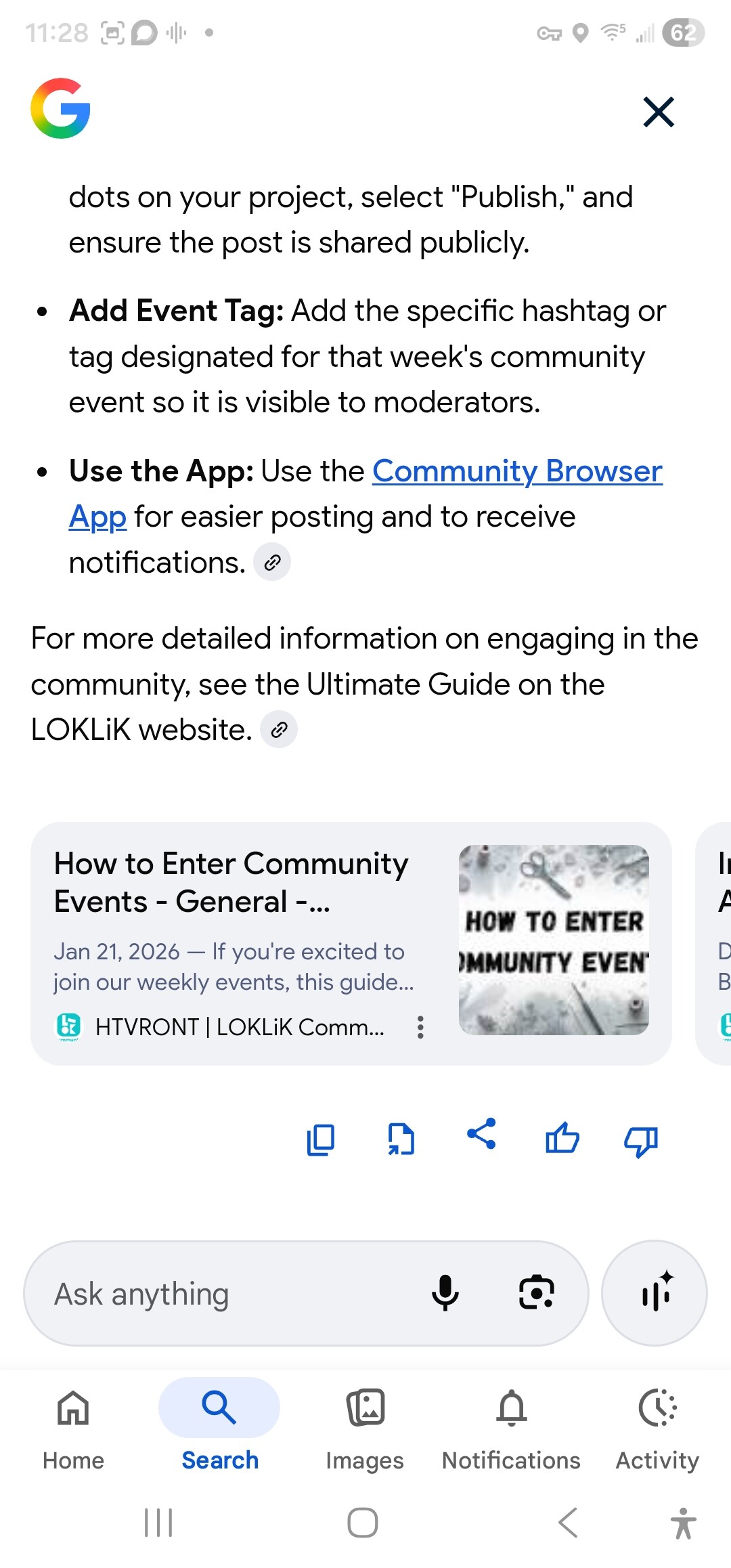Open camera search with the lens icon
The height and width of the screenshot is (1568, 731).
click(536, 1293)
